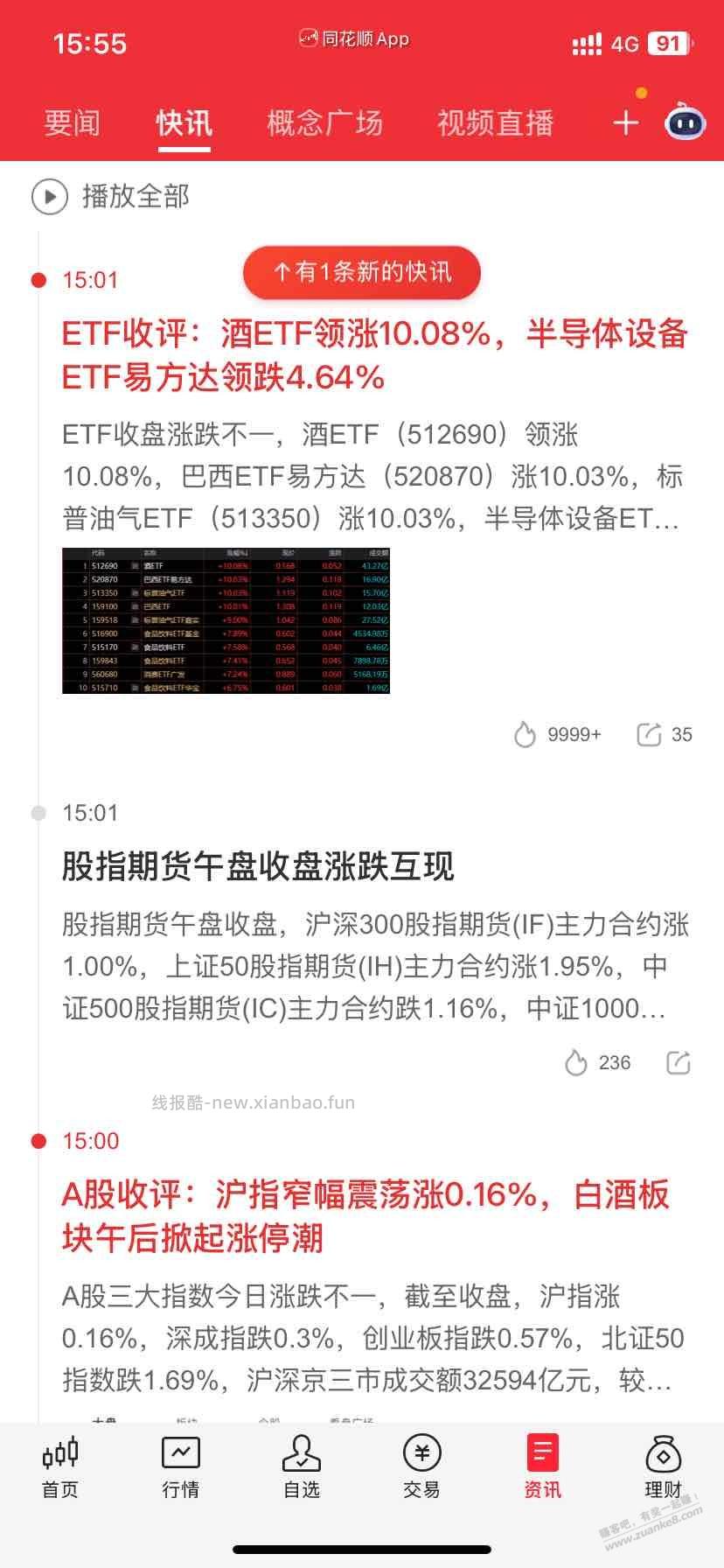Tap the 播放全部 play button
Image resolution: width=724 pixels, height=1568 pixels.
[x=48, y=197]
